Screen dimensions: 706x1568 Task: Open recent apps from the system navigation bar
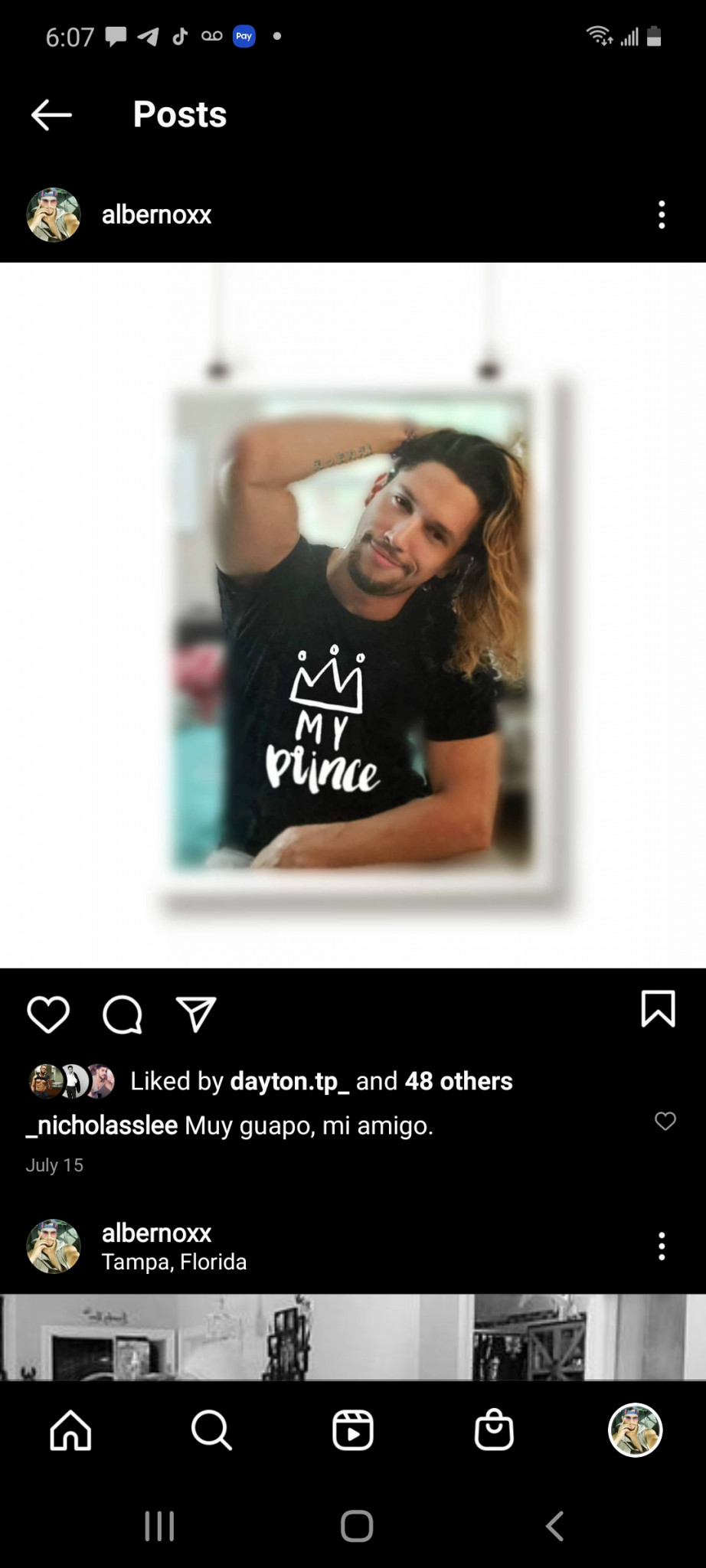pos(159,1527)
